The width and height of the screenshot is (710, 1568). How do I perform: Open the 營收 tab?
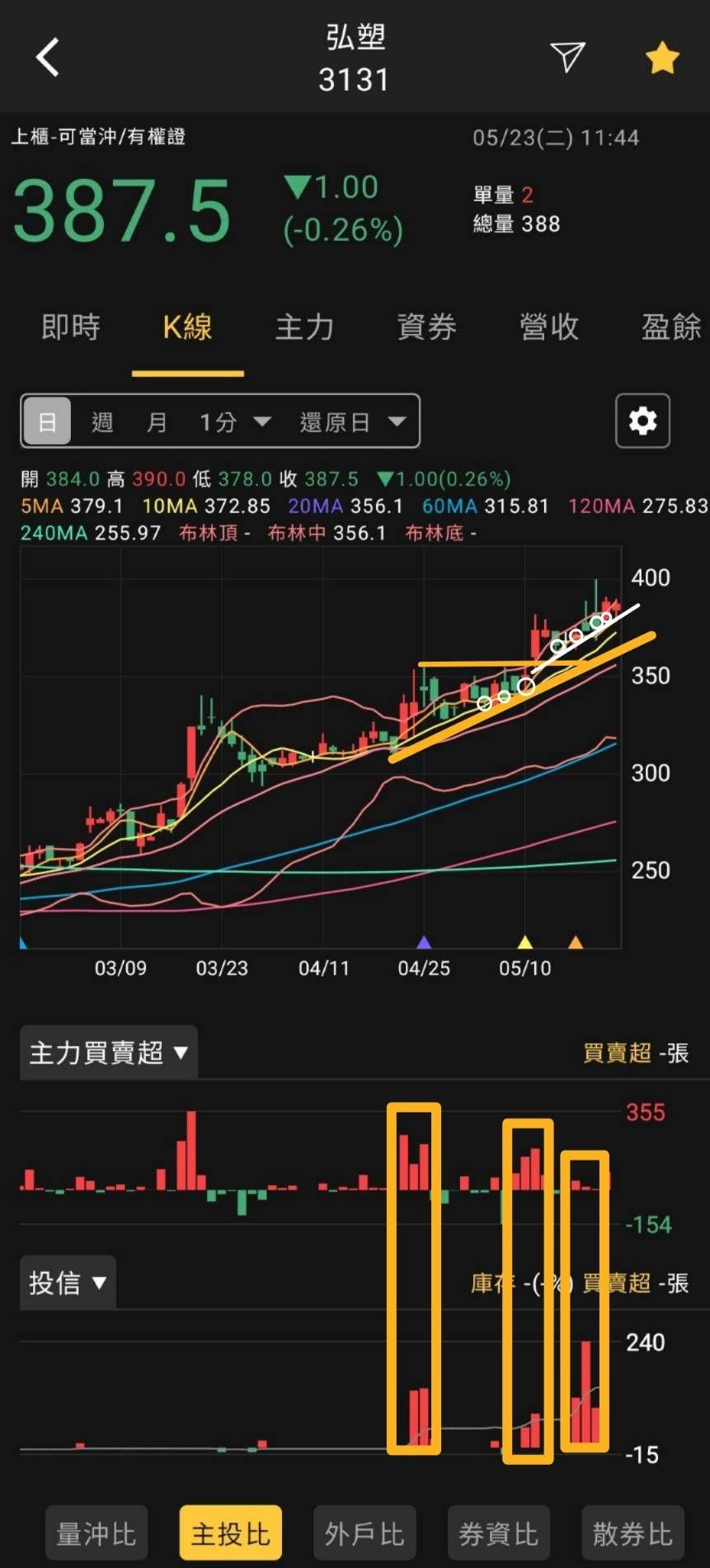[548, 327]
